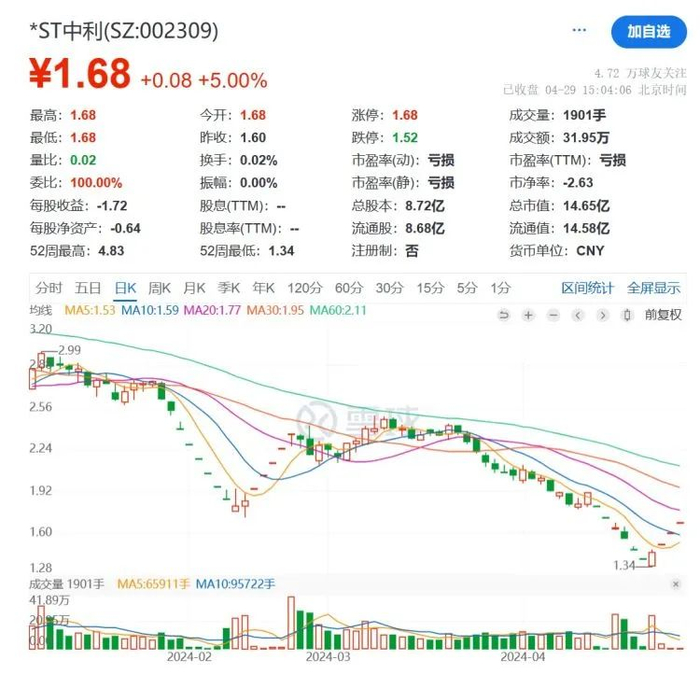Close the volume indicator panel
700x676 pixels.
point(675,584)
